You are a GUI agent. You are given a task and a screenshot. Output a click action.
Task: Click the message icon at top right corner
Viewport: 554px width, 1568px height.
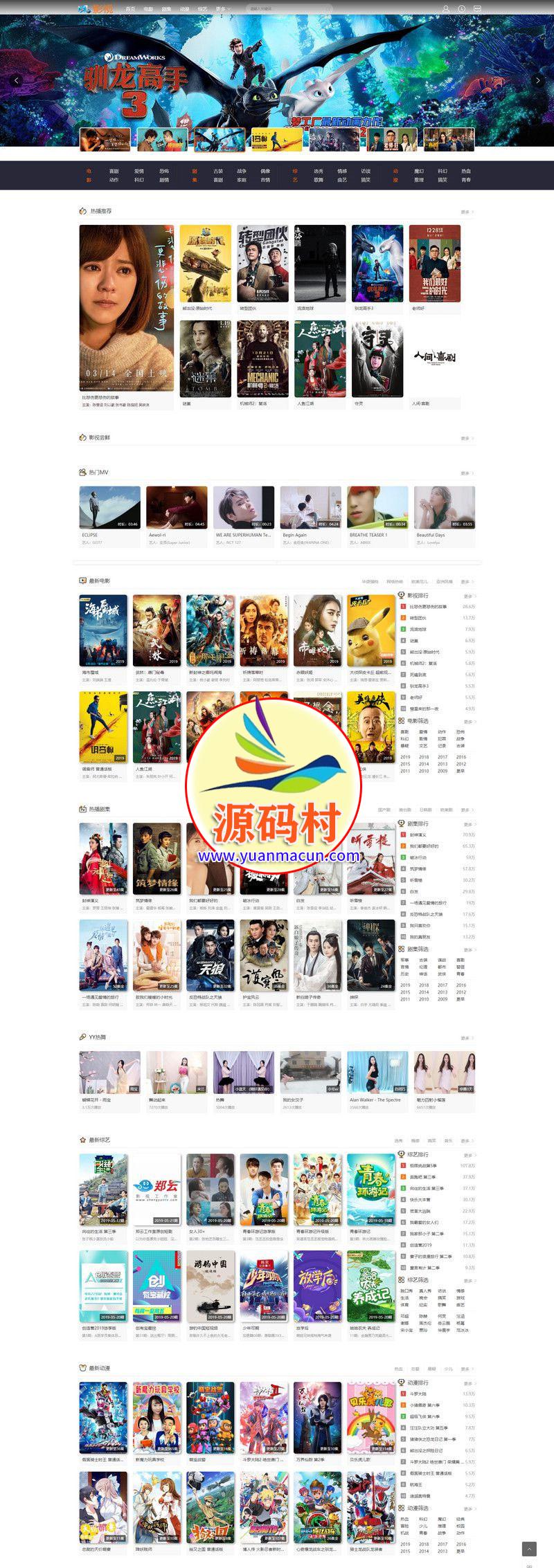tap(478, 9)
